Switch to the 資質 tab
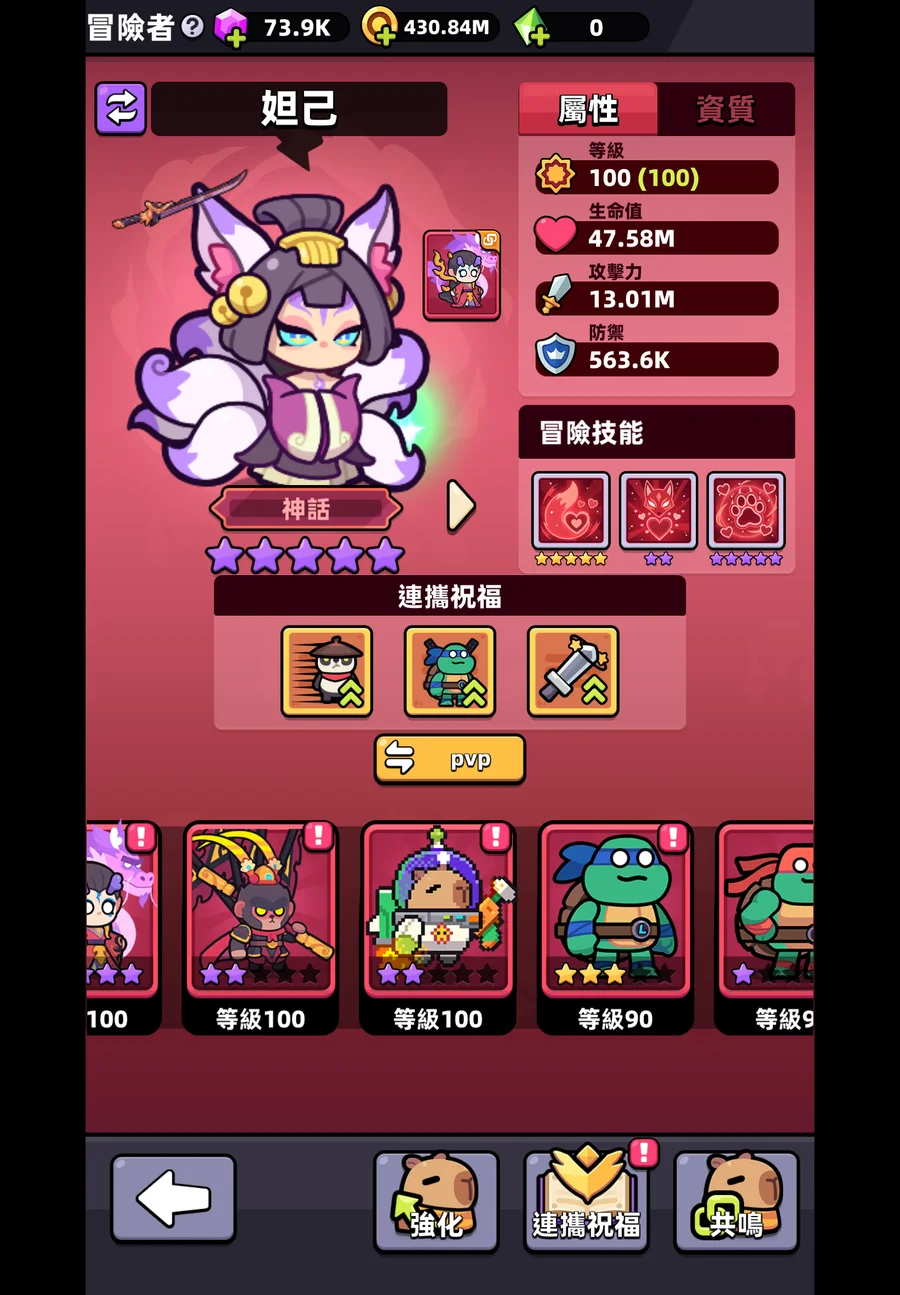This screenshot has width=900, height=1295. coord(725,109)
